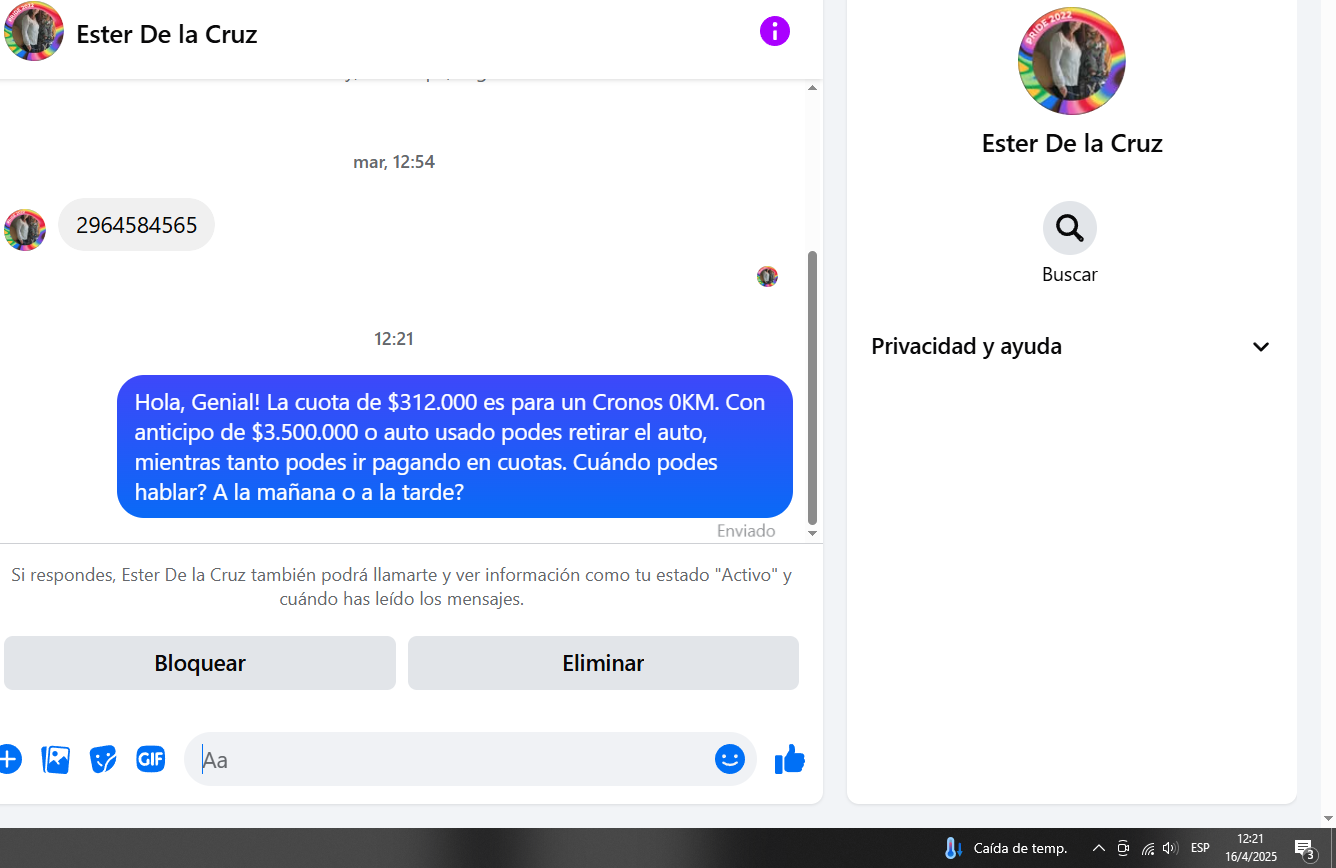Expand the Privacidad y ayuda section
1336x868 pixels.
[1261, 347]
